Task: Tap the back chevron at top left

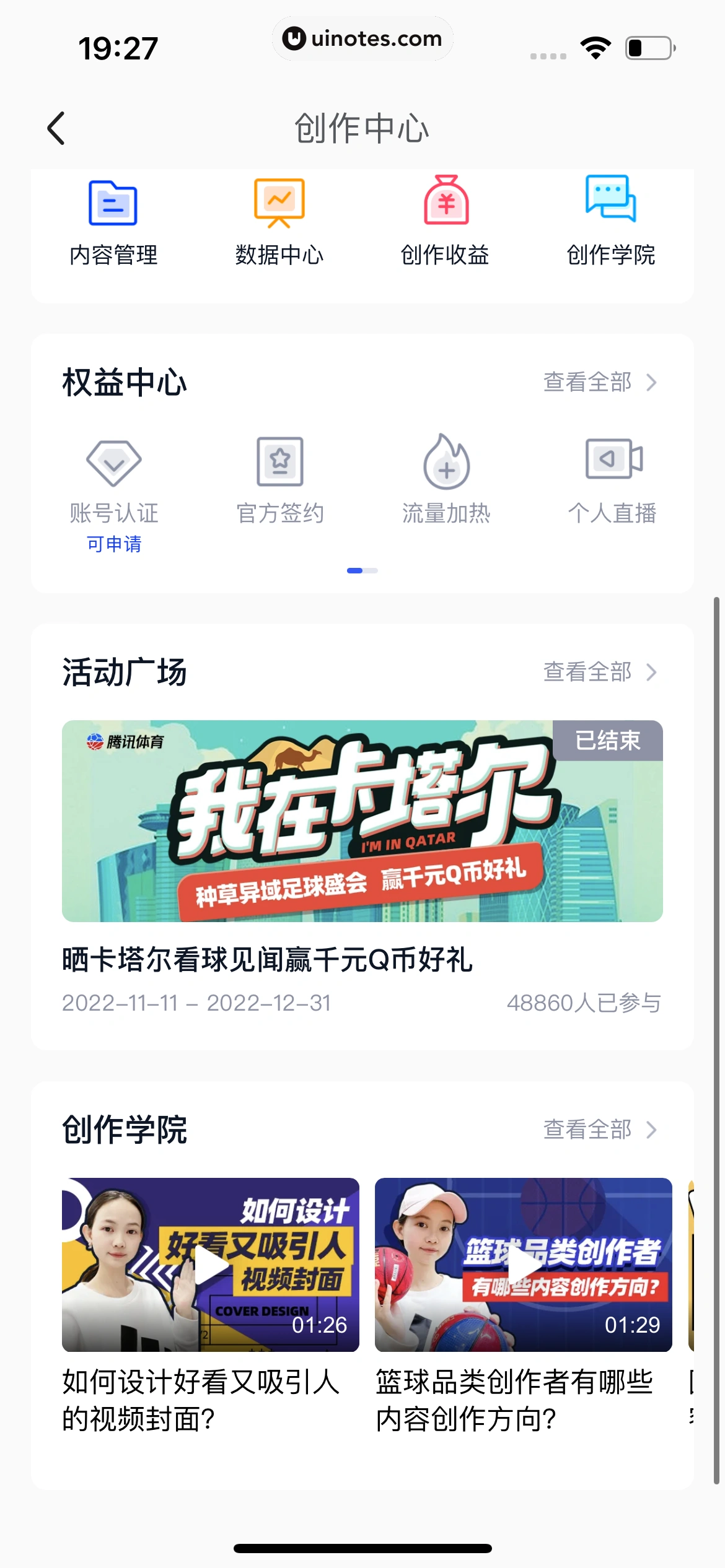Action: [x=56, y=128]
